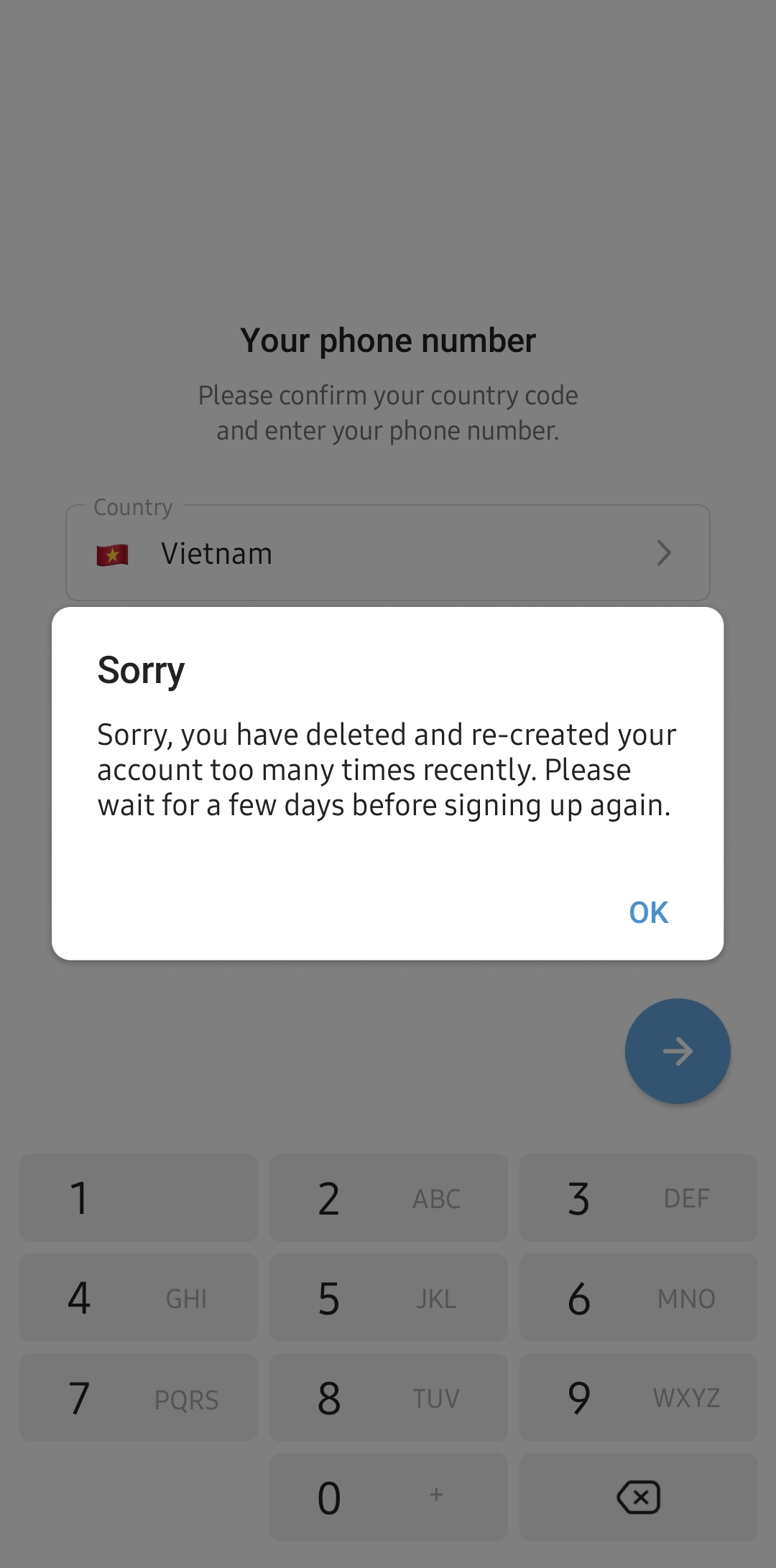Tap the blue next arrow button
Screen dimensions: 776x1568
pos(678,1051)
